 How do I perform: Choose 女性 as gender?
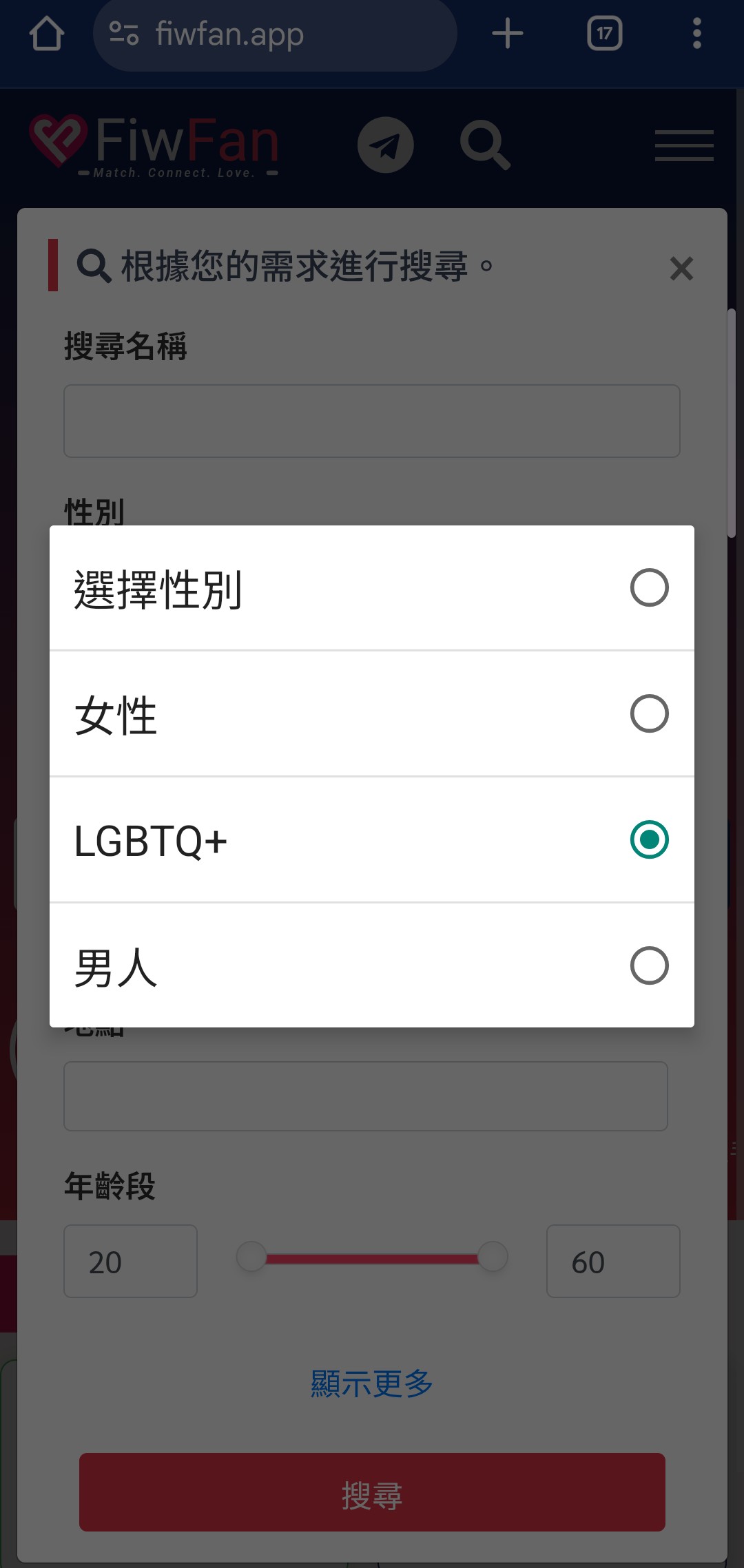point(372,714)
